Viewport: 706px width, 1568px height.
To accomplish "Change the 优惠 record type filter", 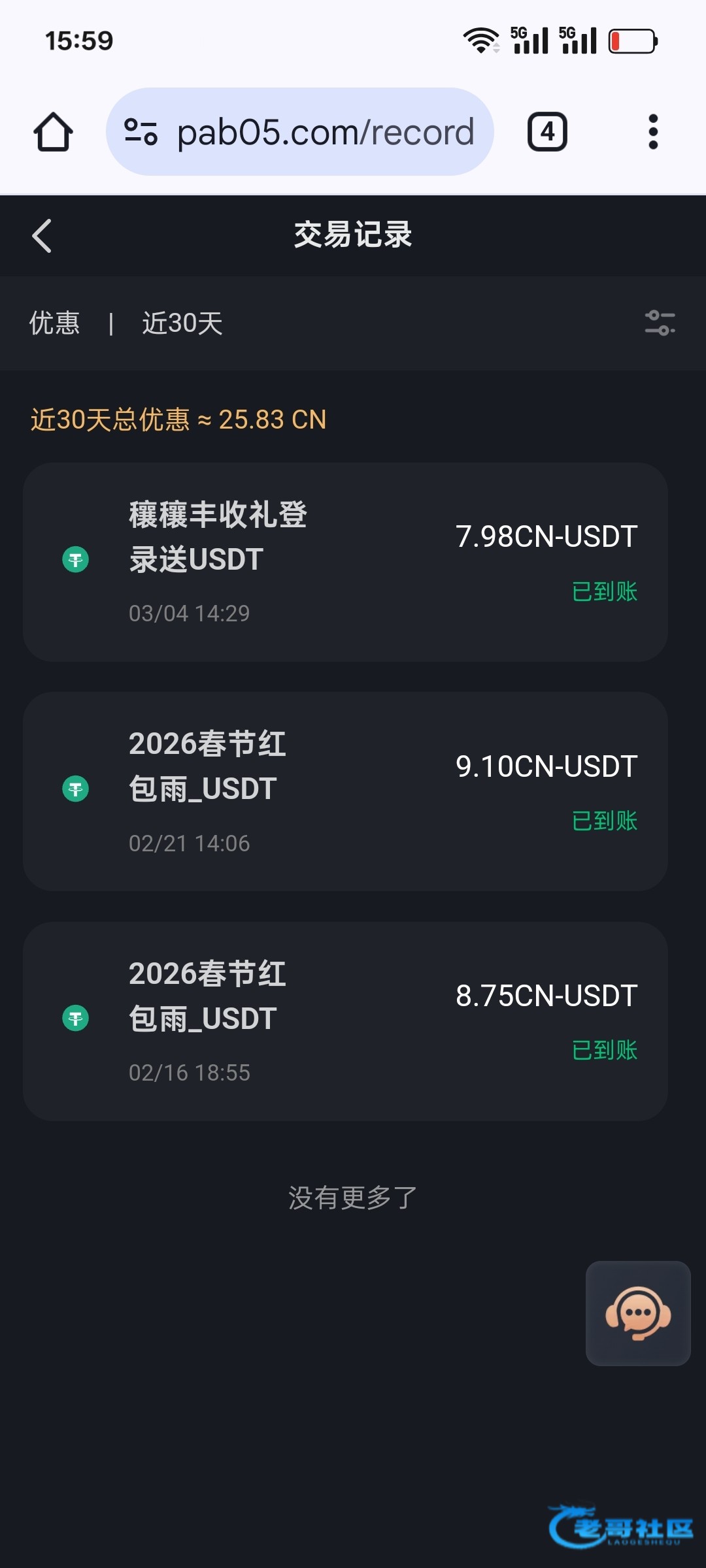I will 55,323.
